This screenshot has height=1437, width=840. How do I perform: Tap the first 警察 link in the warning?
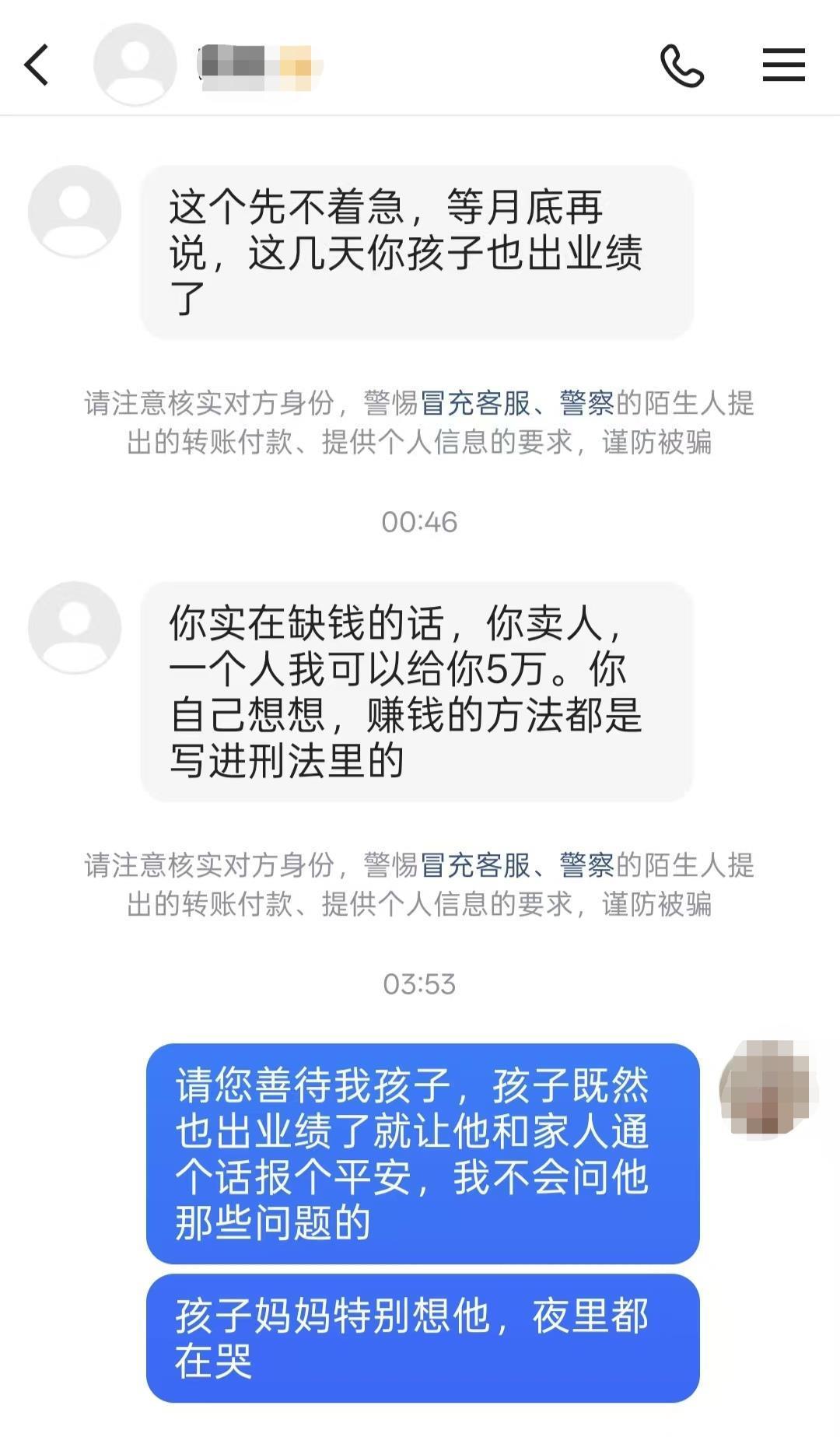[x=586, y=404]
